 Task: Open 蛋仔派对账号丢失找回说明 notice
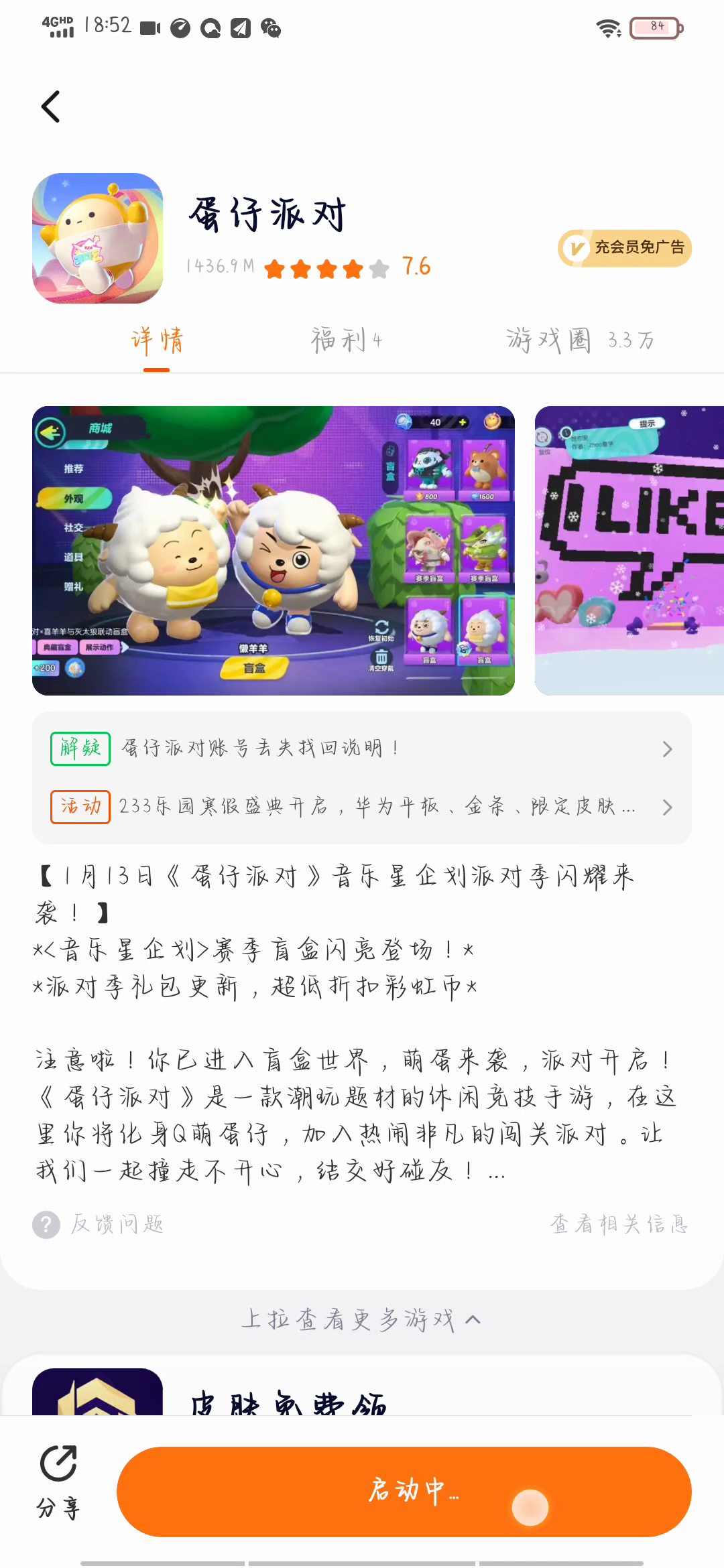click(362, 748)
